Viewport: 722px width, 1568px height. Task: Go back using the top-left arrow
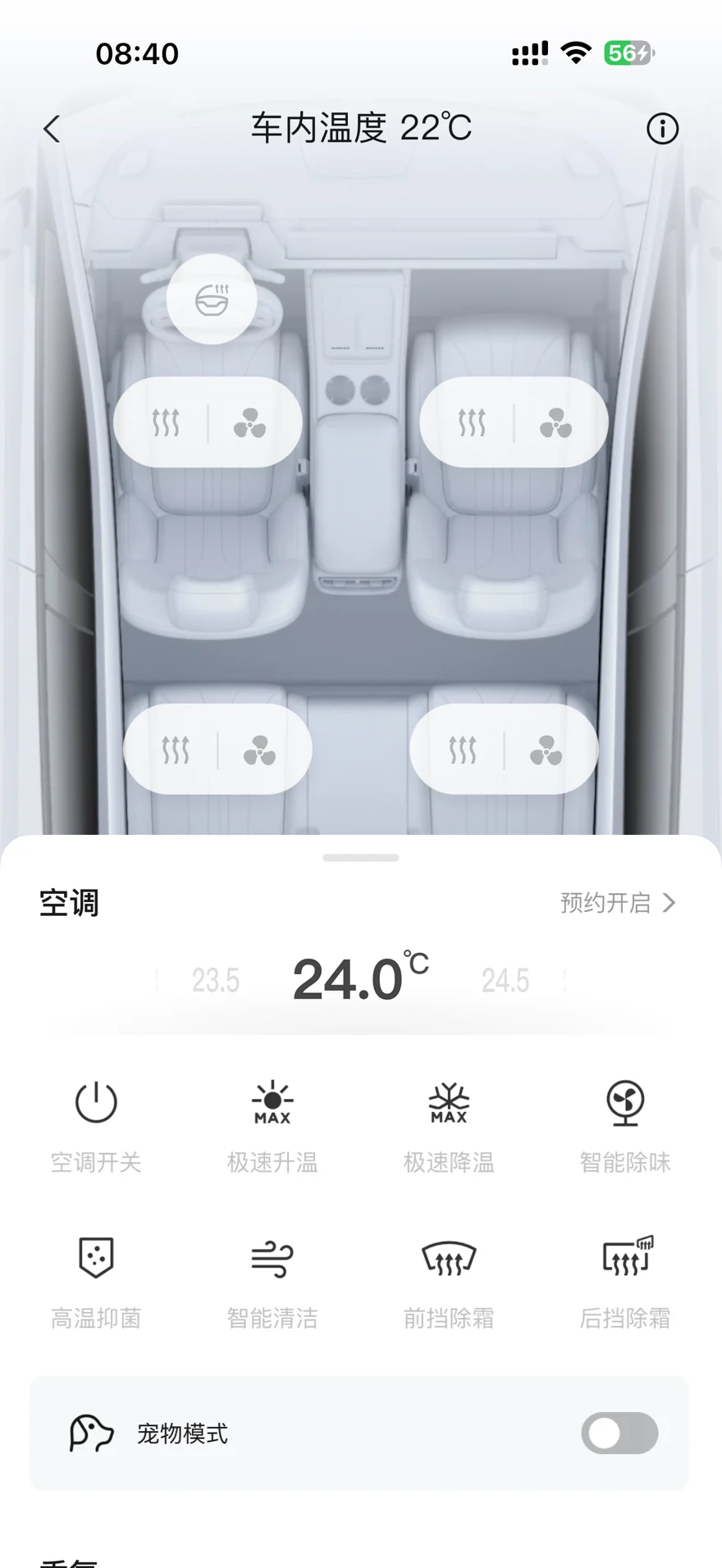click(x=52, y=129)
